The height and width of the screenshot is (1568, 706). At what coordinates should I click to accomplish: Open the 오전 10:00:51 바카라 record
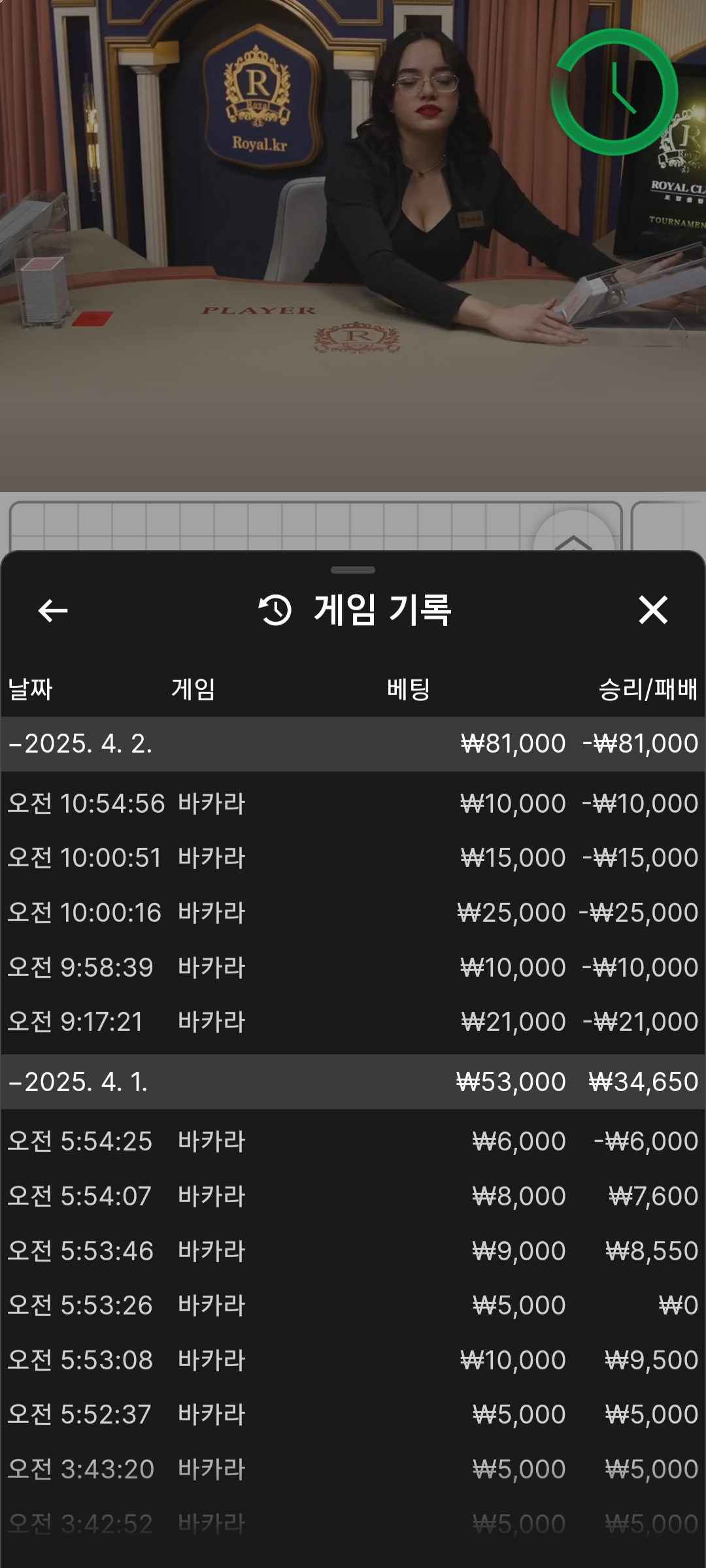pos(353,858)
